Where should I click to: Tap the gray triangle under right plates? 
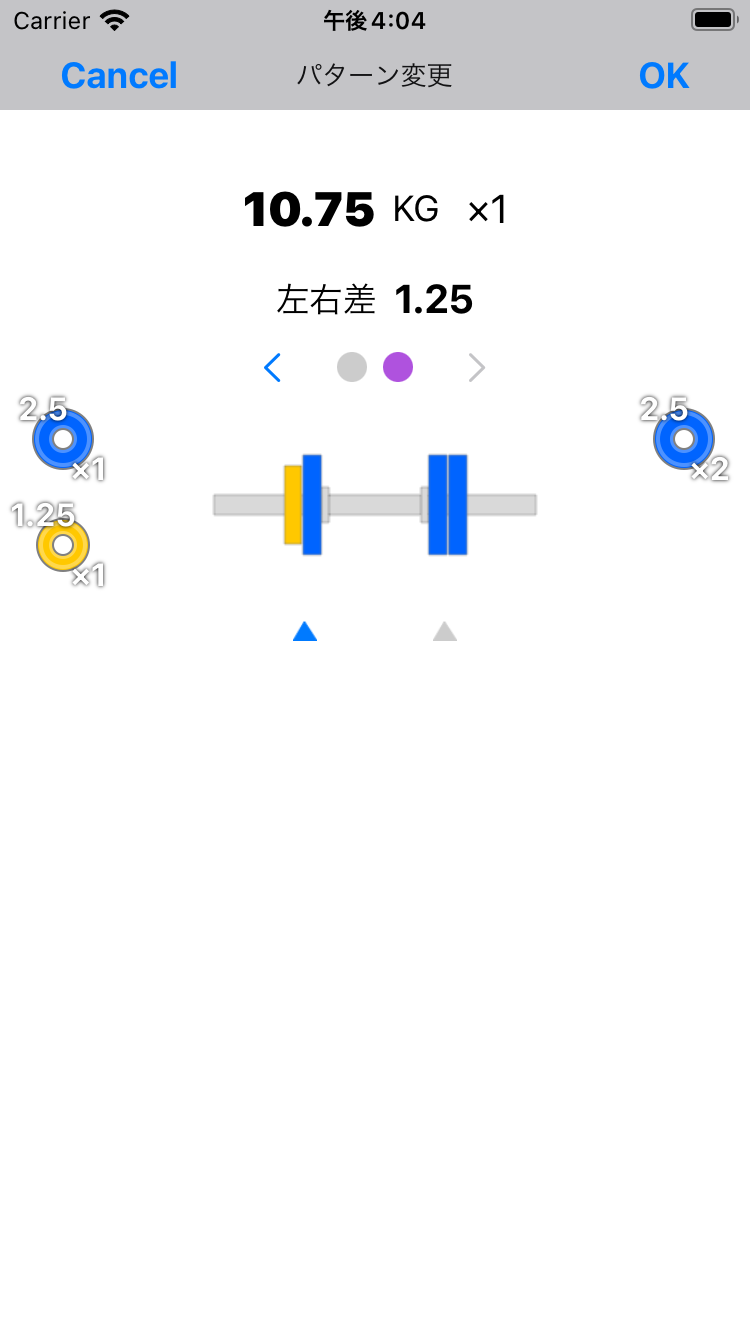click(445, 631)
